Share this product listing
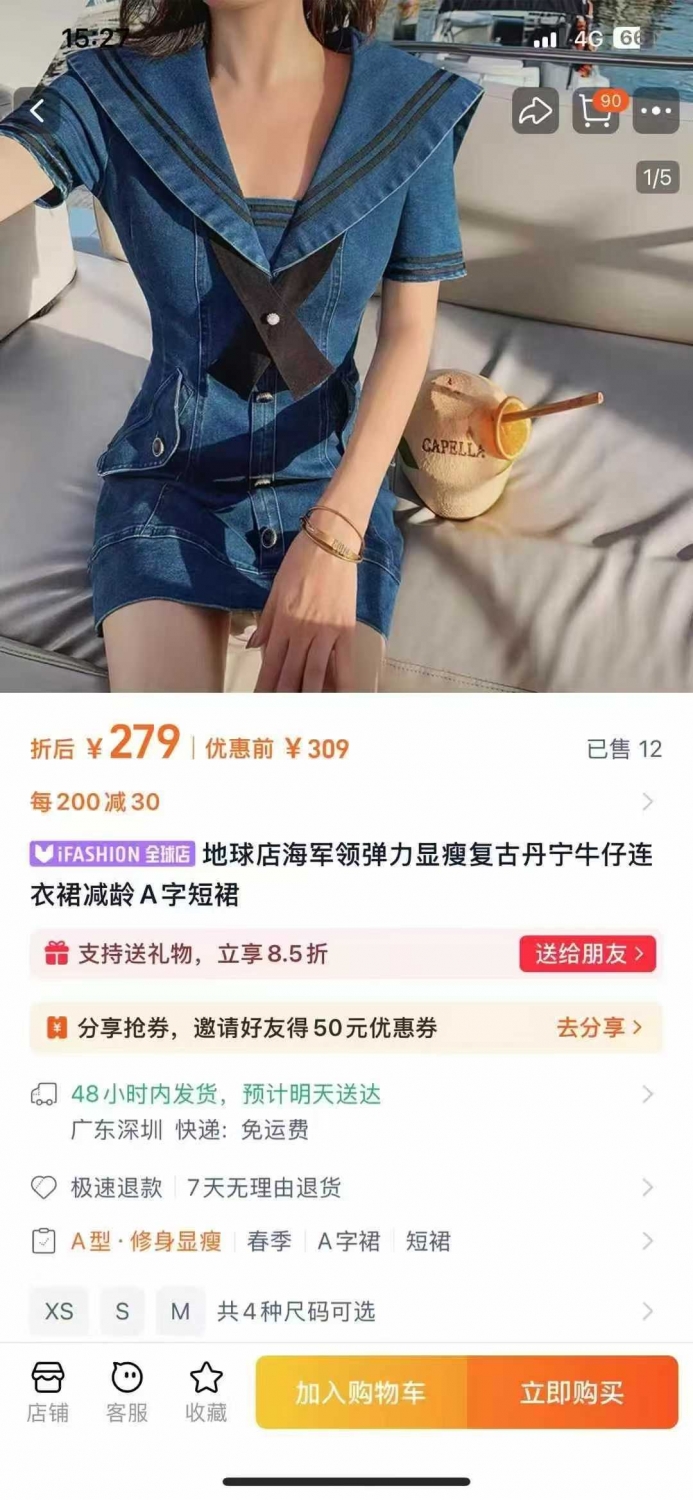Image resolution: width=693 pixels, height=1500 pixels. point(536,111)
